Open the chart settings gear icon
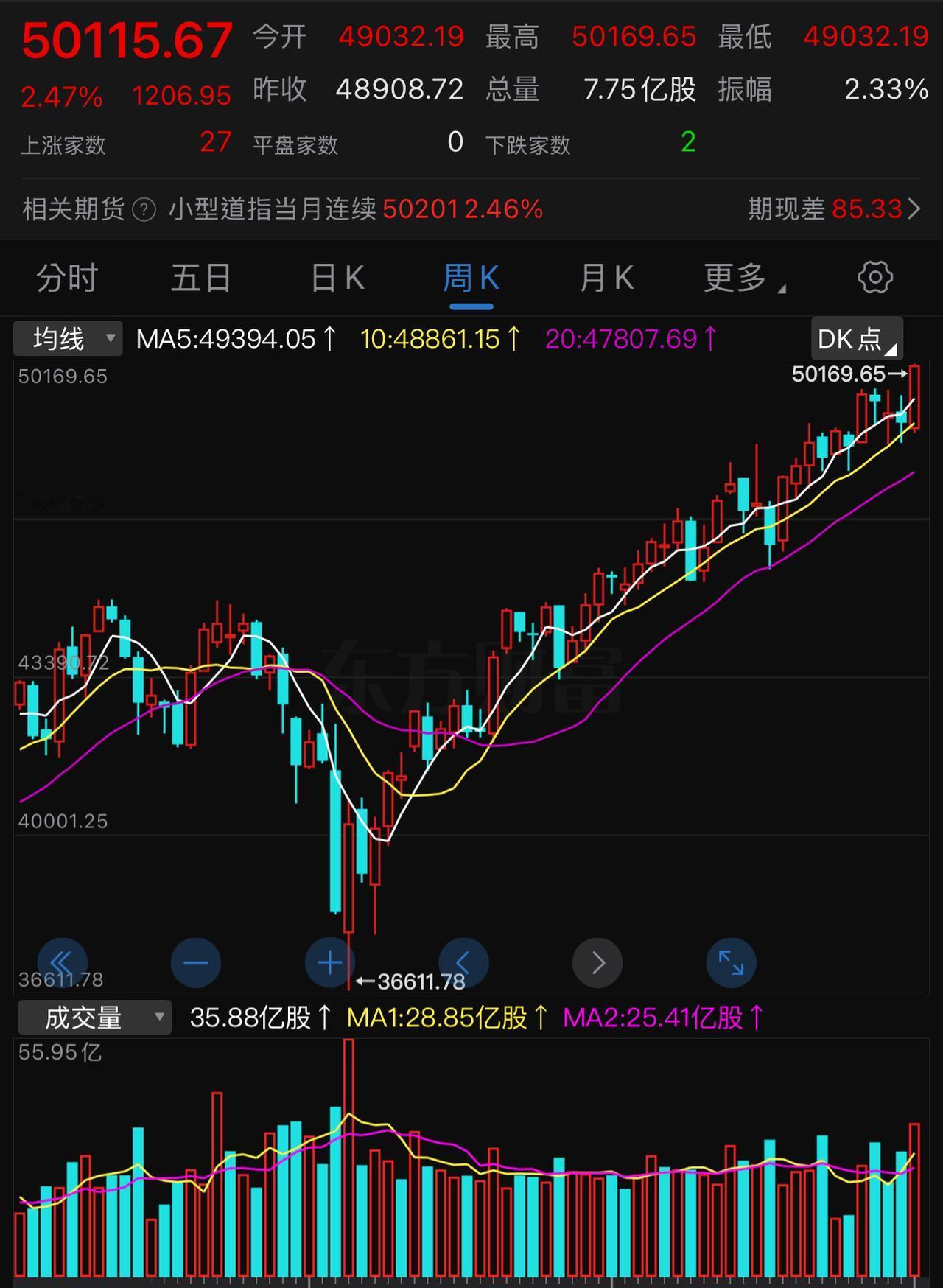 pyautogui.click(x=875, y=278)
